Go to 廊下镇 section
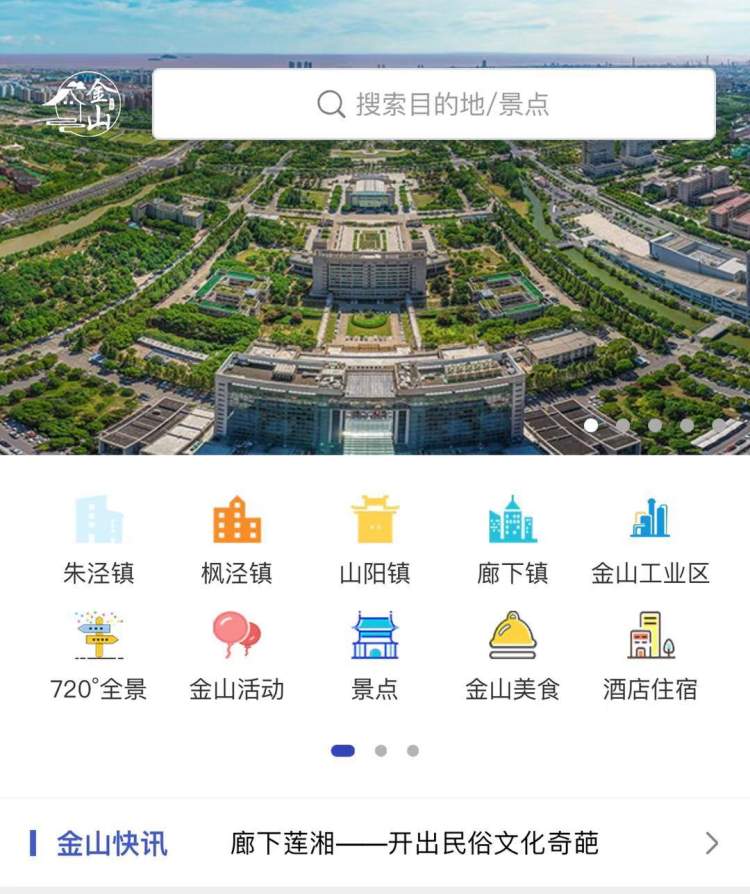Image resolution: width=750 pixels, height=894 pixels. point(512,539)
